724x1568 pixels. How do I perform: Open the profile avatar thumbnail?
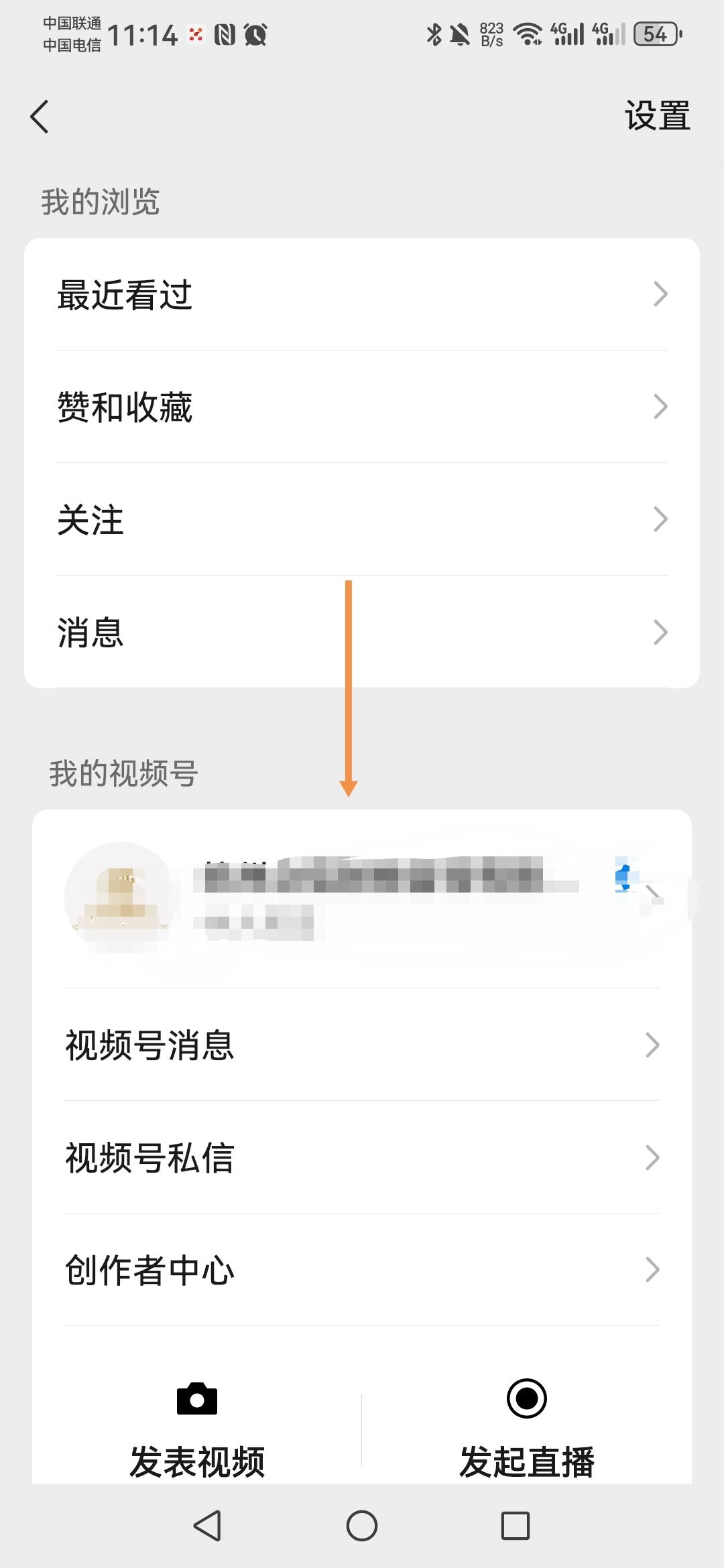tap(122, 898)
